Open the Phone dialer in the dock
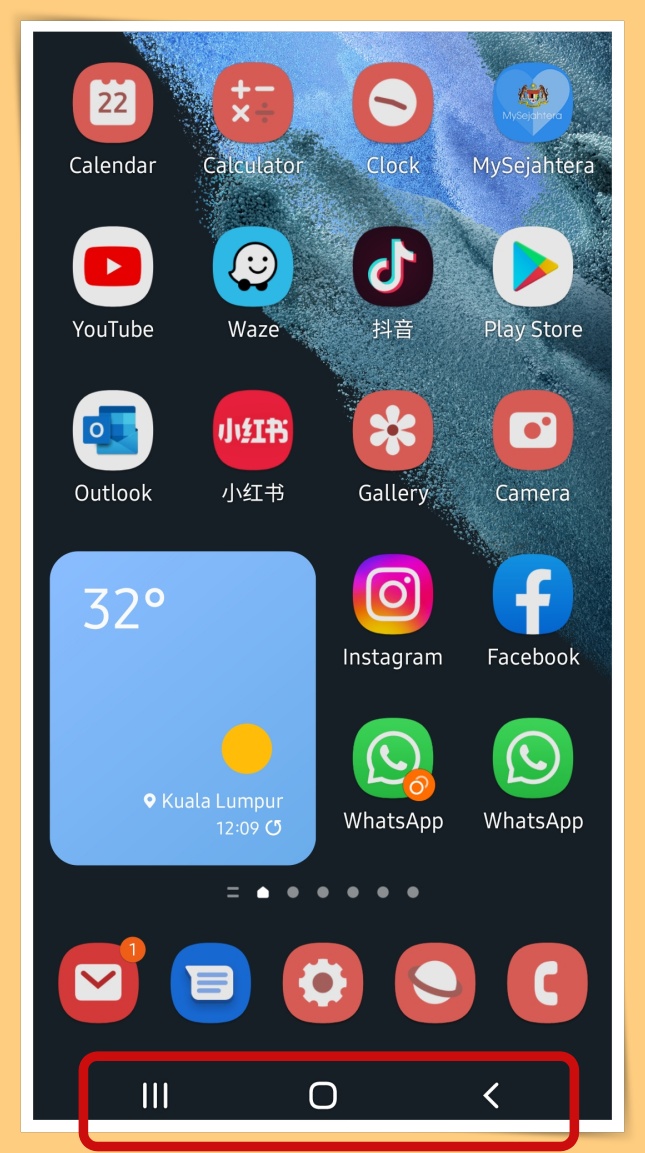The height and width of the screenshot is (1153, 645). tap(546, 983)
